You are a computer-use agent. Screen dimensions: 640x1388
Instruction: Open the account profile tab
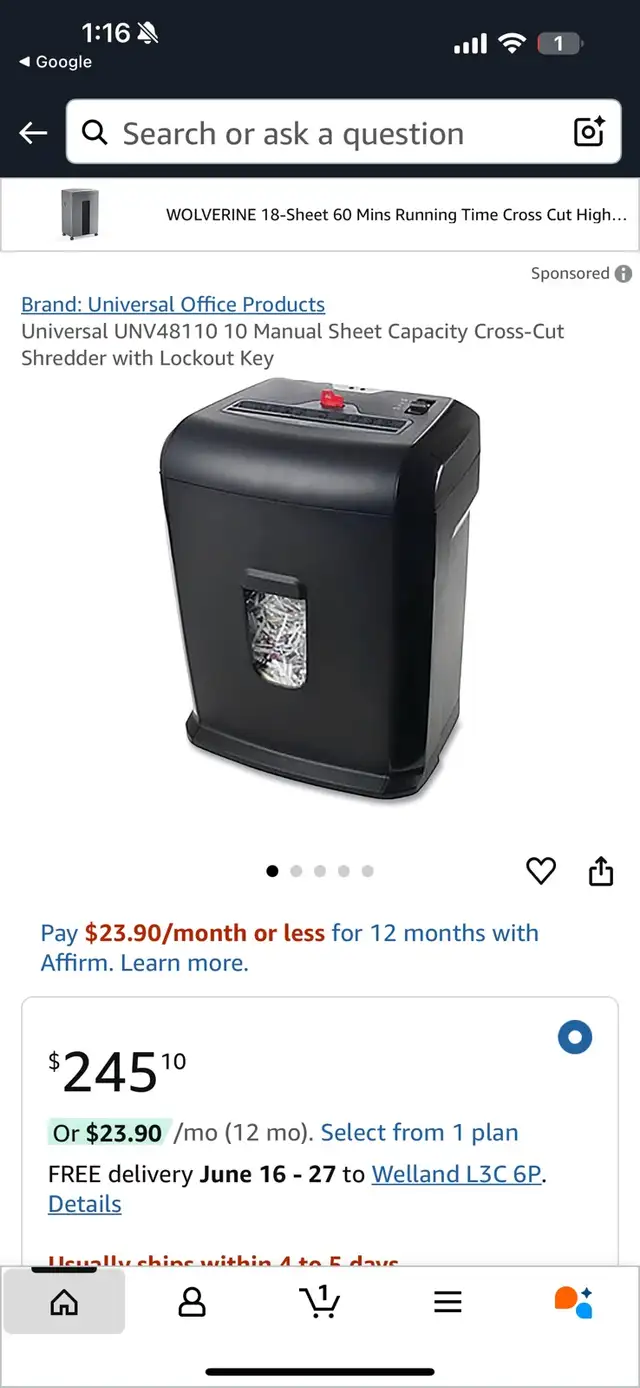click(x=192, y=1301)
